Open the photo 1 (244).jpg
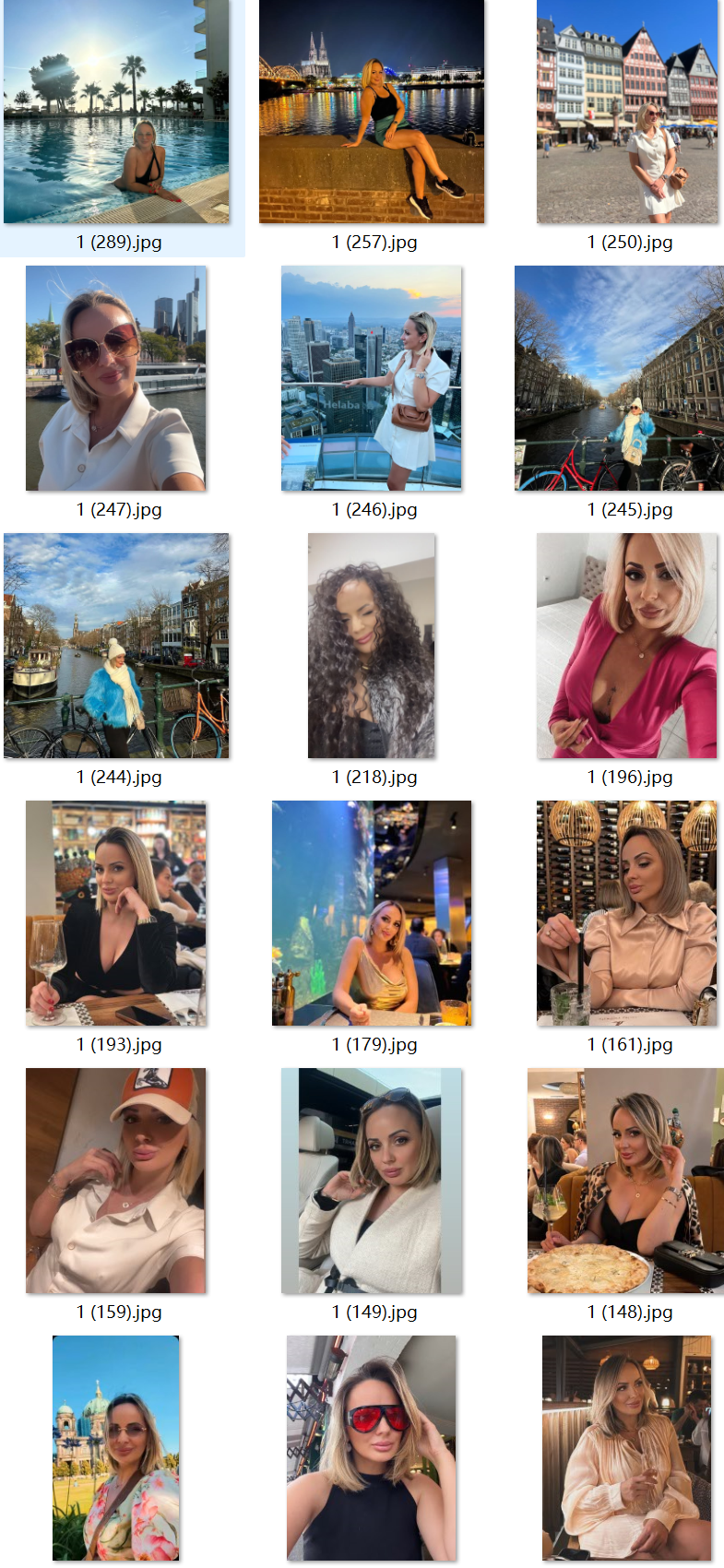The height and width of the screenshot is (1568, 724). [116, 646]
